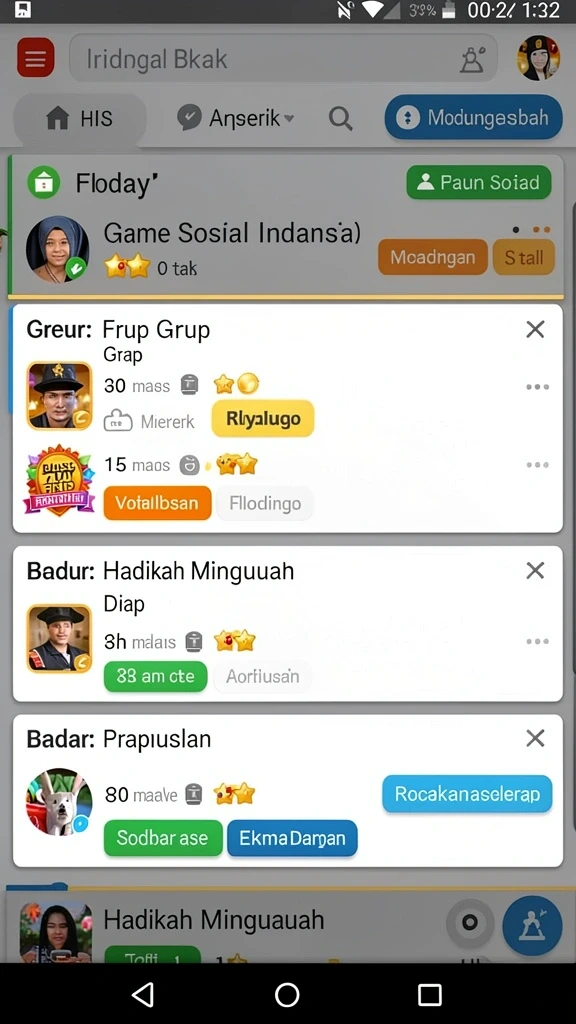Open the red hamburger menu
Image resolution: width=576 pixels, height=1024 pixels.
pos(35,58)
